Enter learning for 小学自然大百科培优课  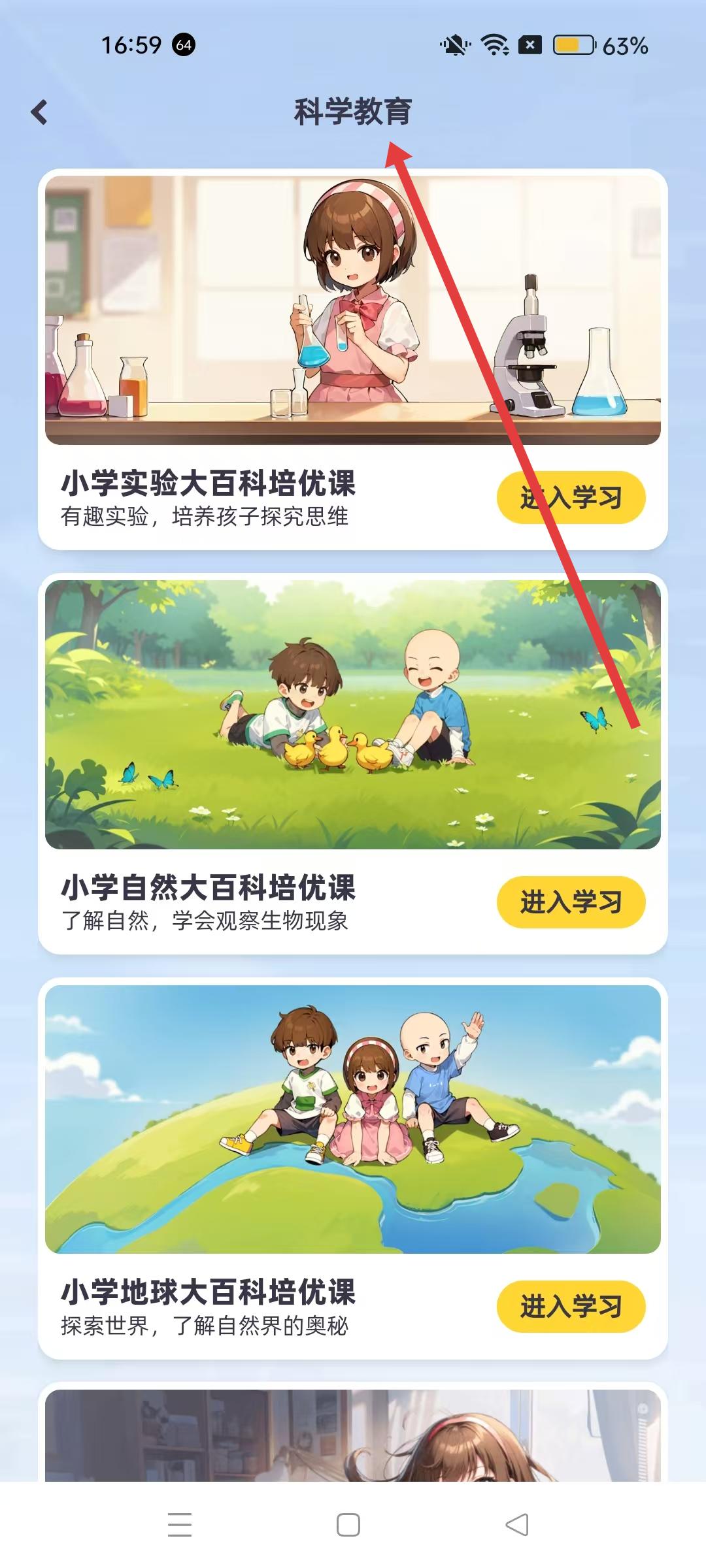pyautogui.click(x=571, y=902)
